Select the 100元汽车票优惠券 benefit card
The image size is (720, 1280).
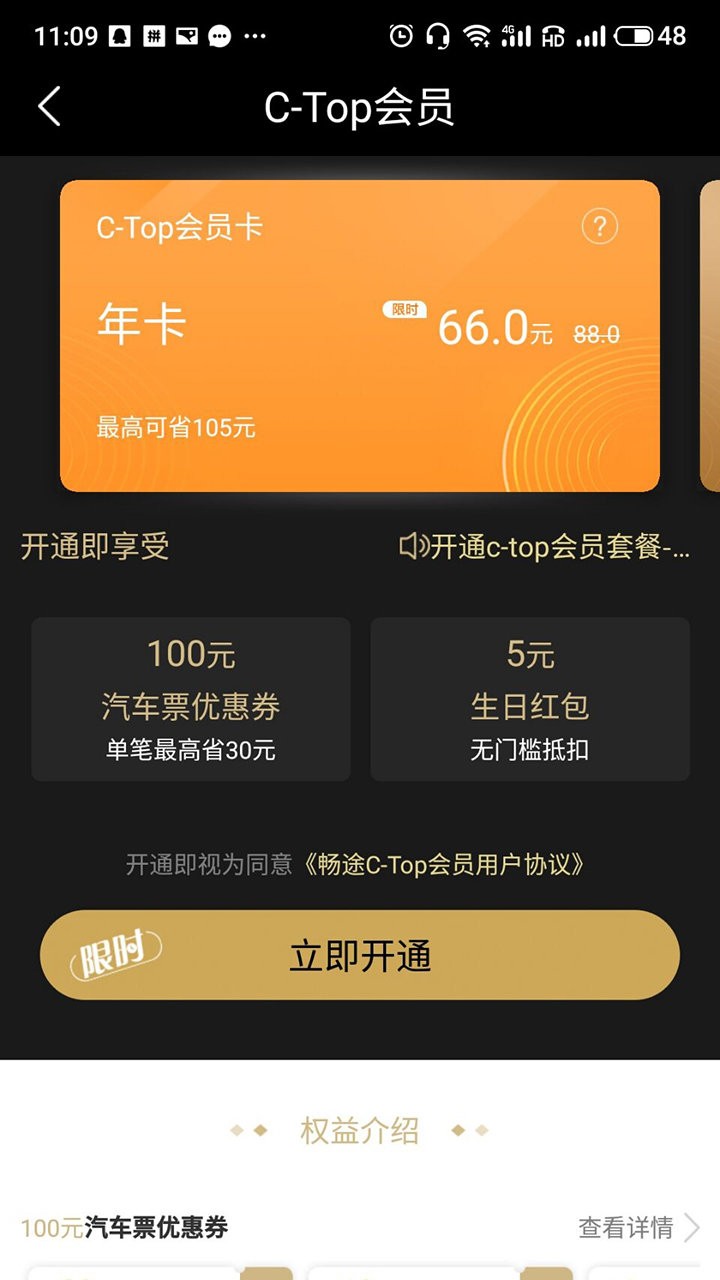tap(190, 698)
